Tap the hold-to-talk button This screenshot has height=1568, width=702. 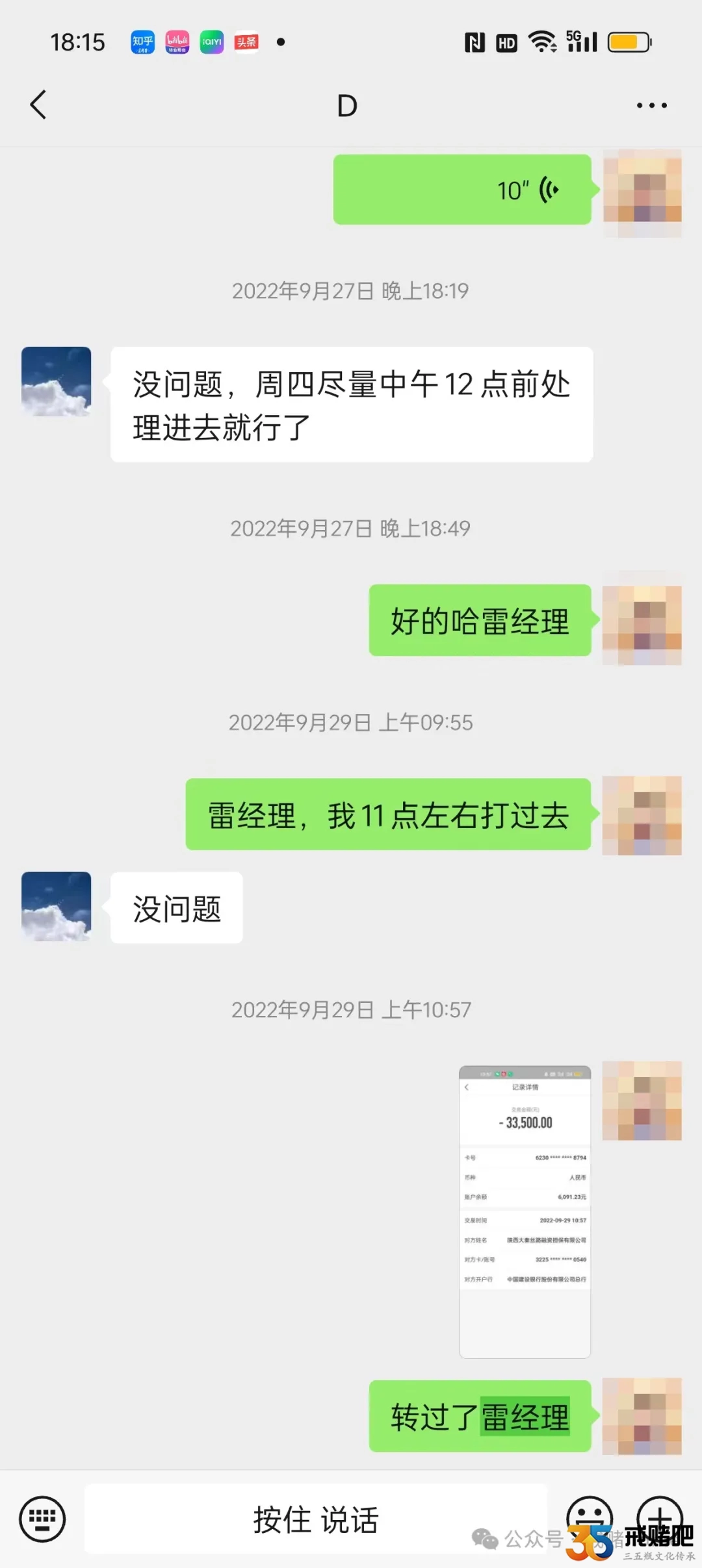click(x=315, y=1519)
